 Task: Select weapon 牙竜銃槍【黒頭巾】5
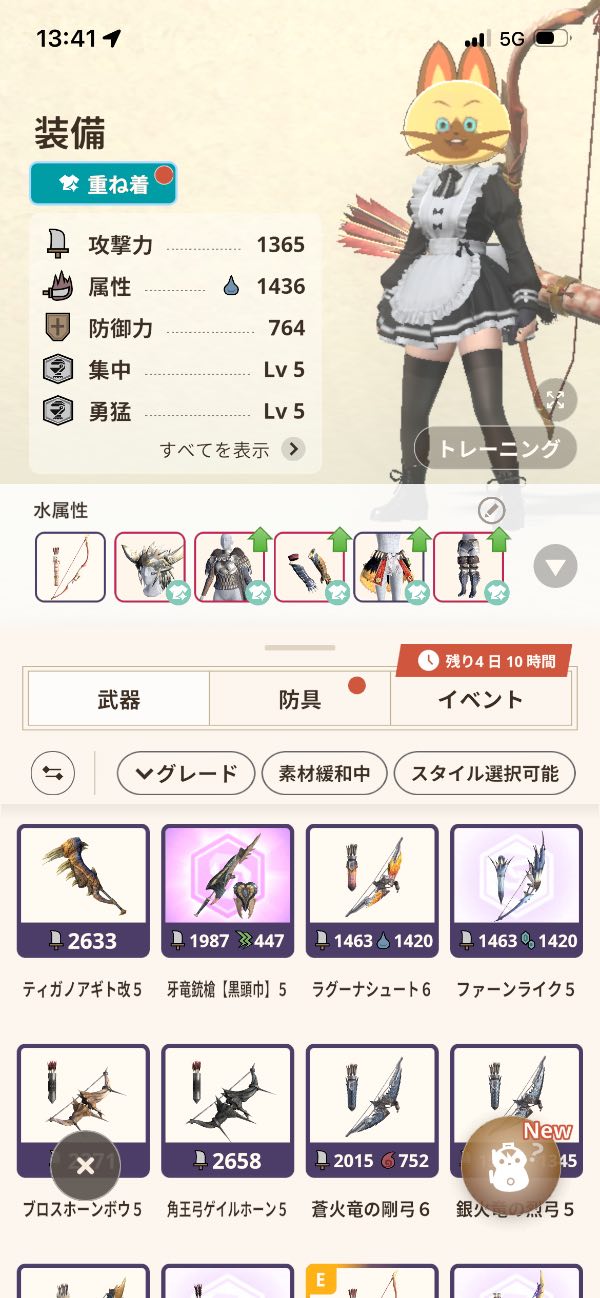227,890
